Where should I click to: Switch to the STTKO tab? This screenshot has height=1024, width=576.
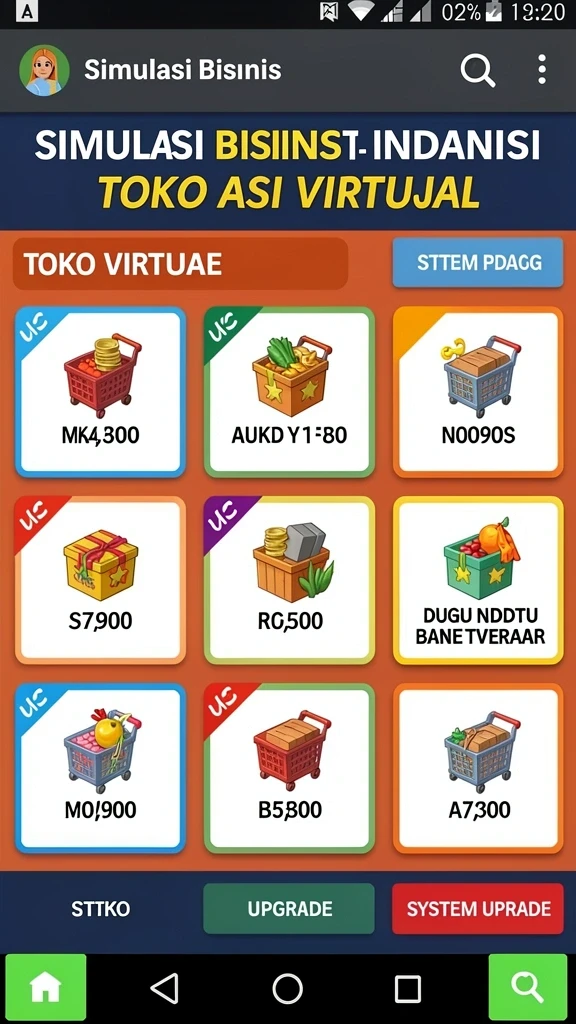click(101, 908)
